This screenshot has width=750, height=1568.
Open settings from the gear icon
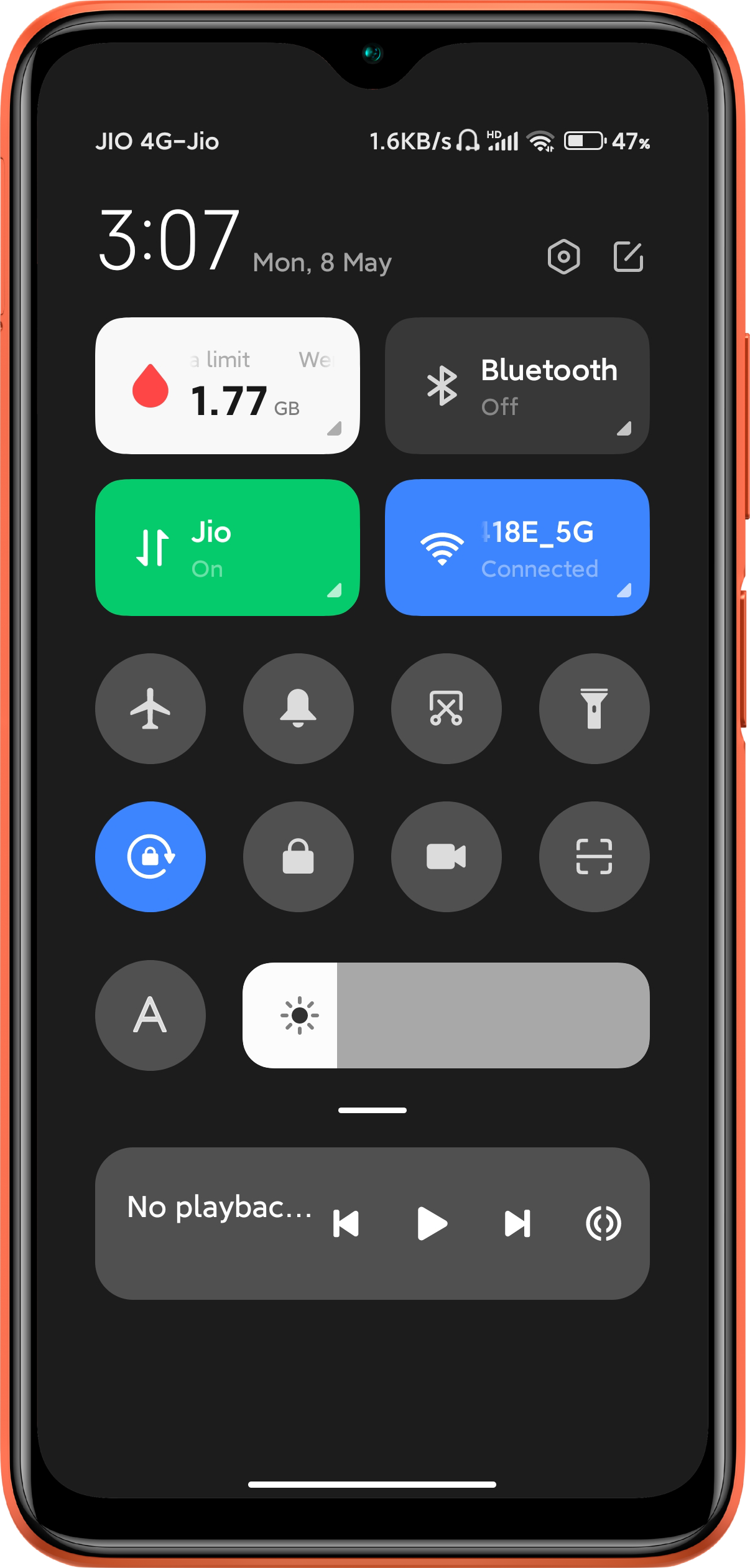pos(563,256)
